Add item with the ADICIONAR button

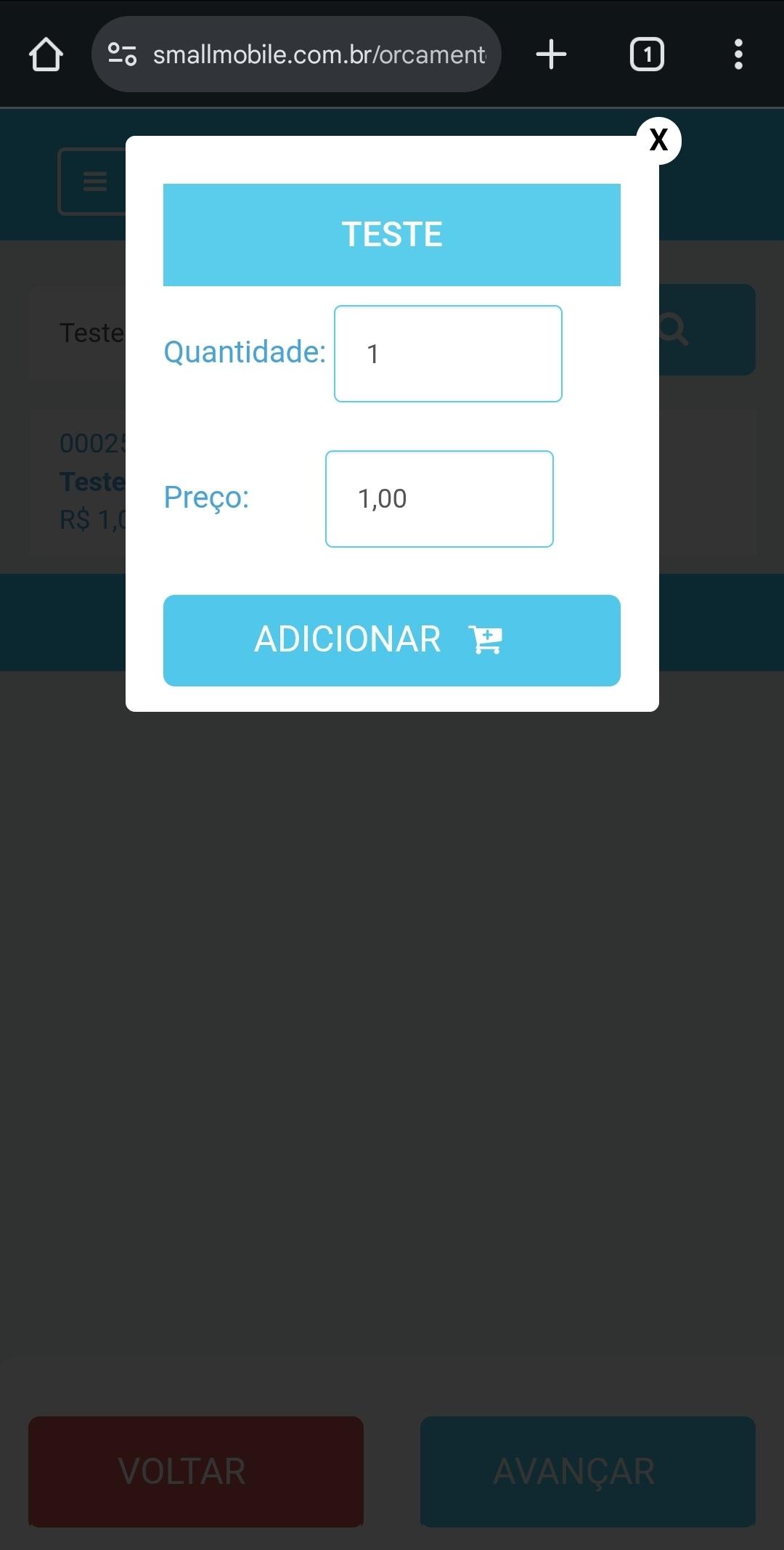[391, 640]
